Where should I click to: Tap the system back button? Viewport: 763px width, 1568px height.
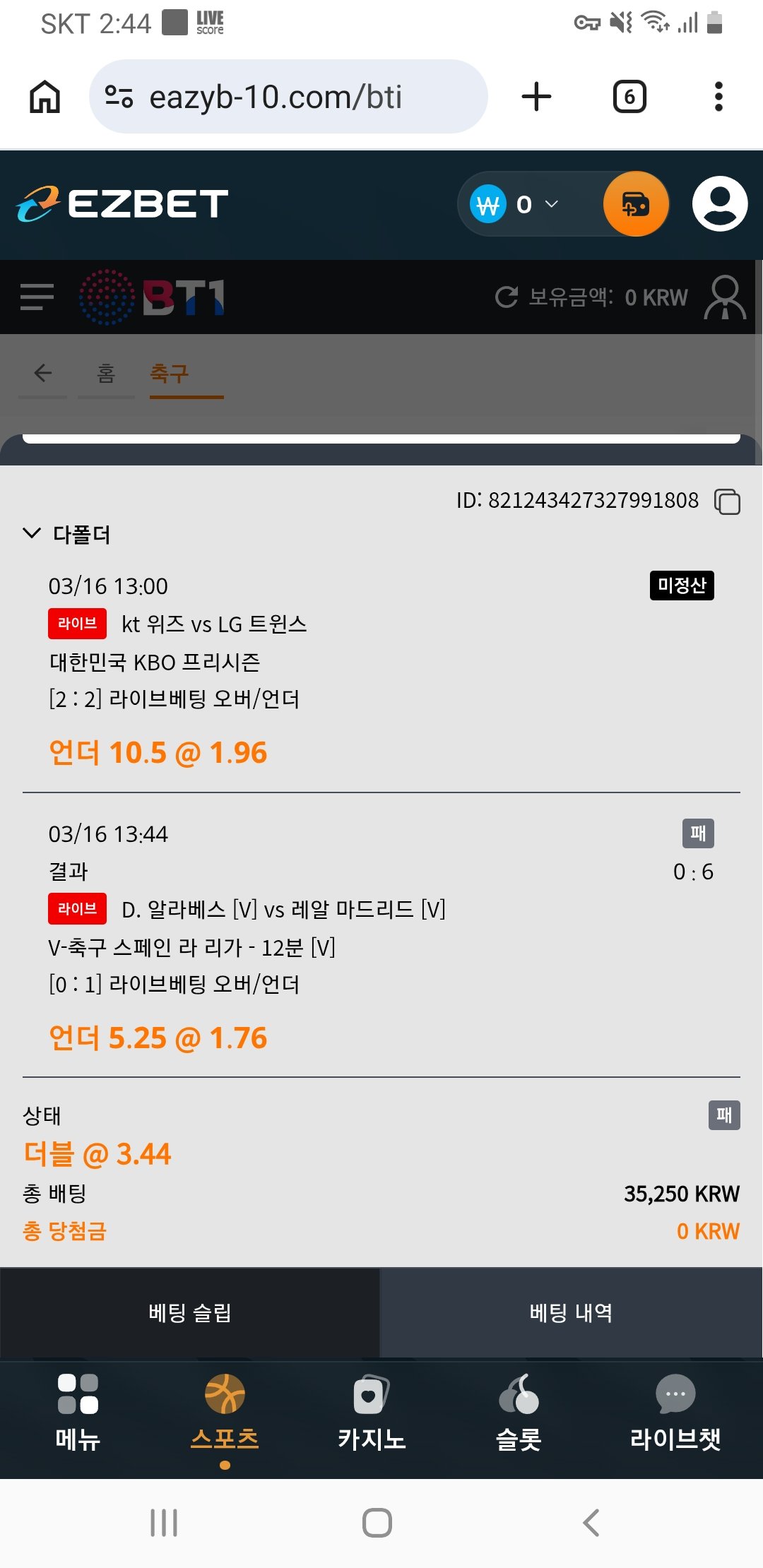pos(591,1523)
